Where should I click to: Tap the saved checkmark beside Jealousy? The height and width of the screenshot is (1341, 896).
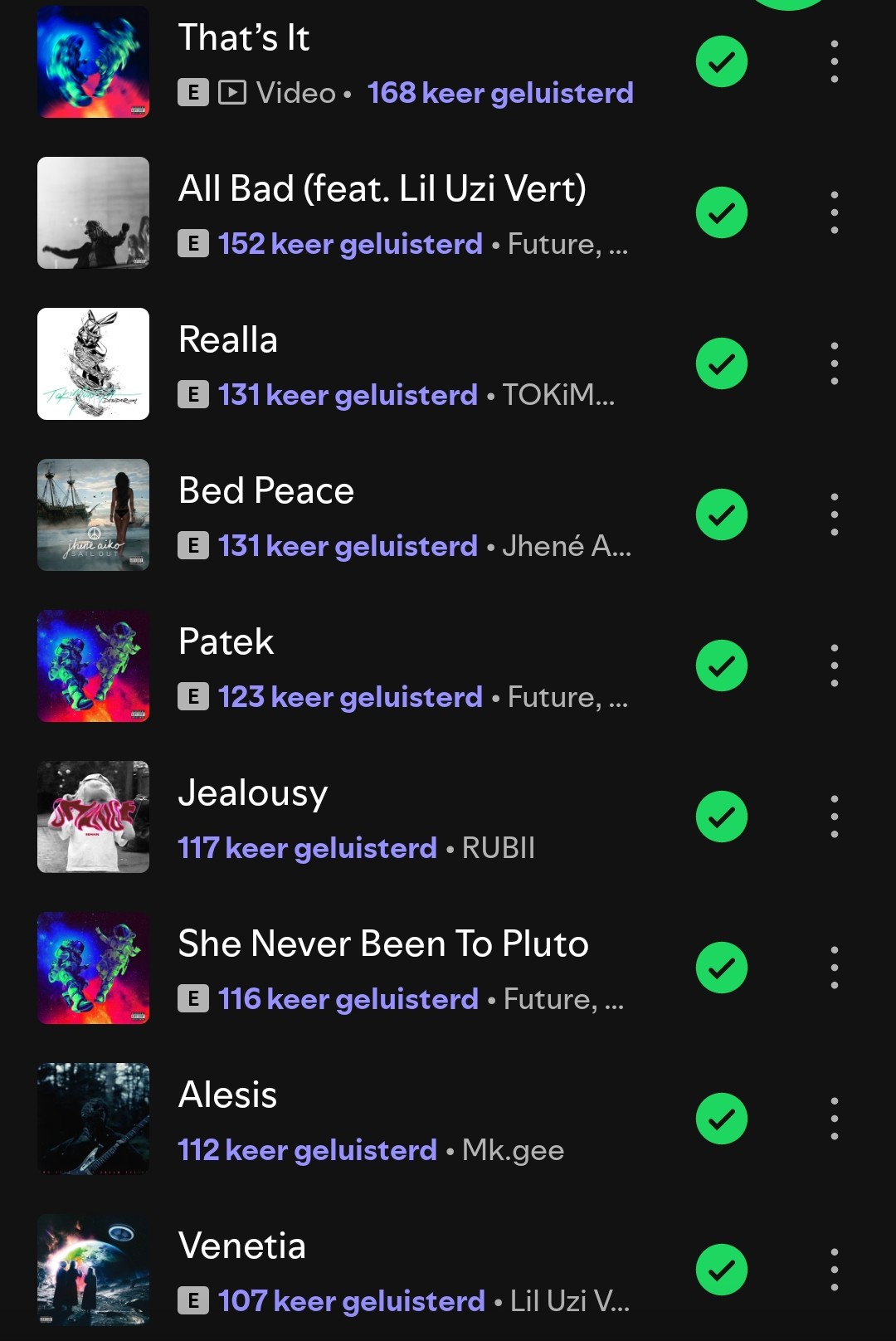[x=722, y=817]
